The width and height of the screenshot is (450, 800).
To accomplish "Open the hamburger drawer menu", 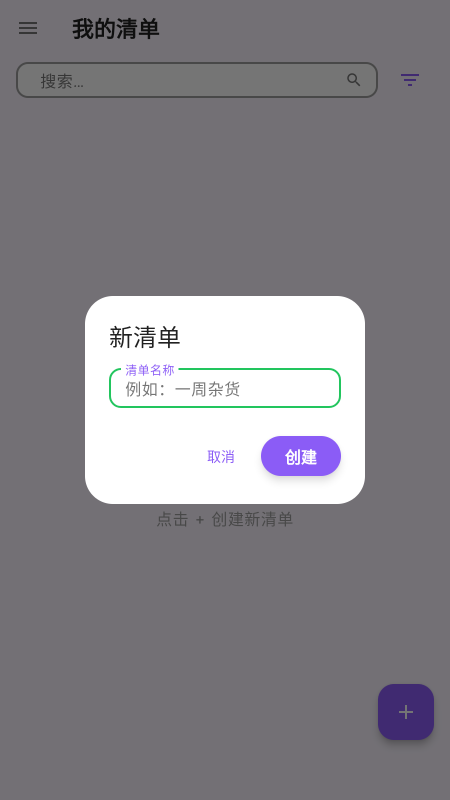I will 28,29.
